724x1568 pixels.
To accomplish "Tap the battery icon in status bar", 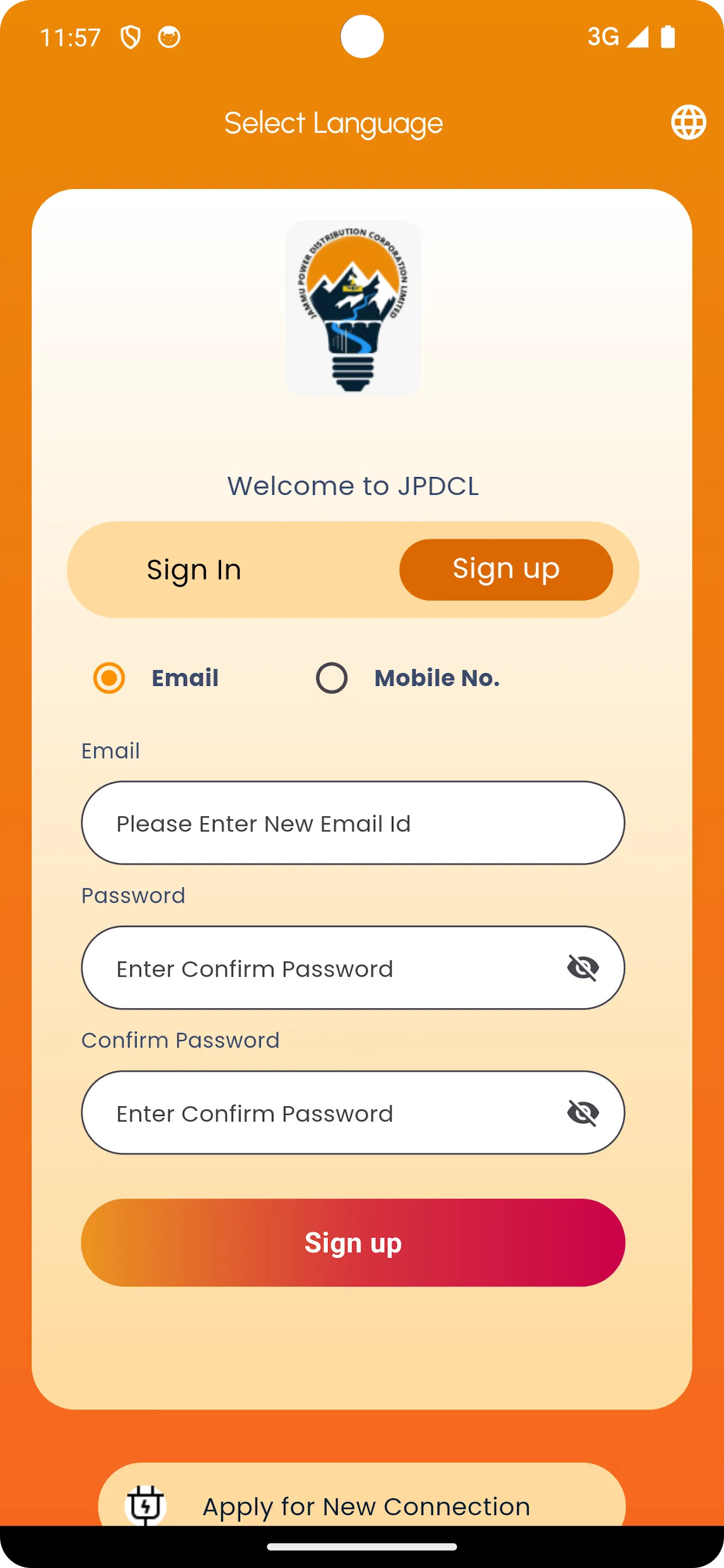I will [x=667, y=36].
